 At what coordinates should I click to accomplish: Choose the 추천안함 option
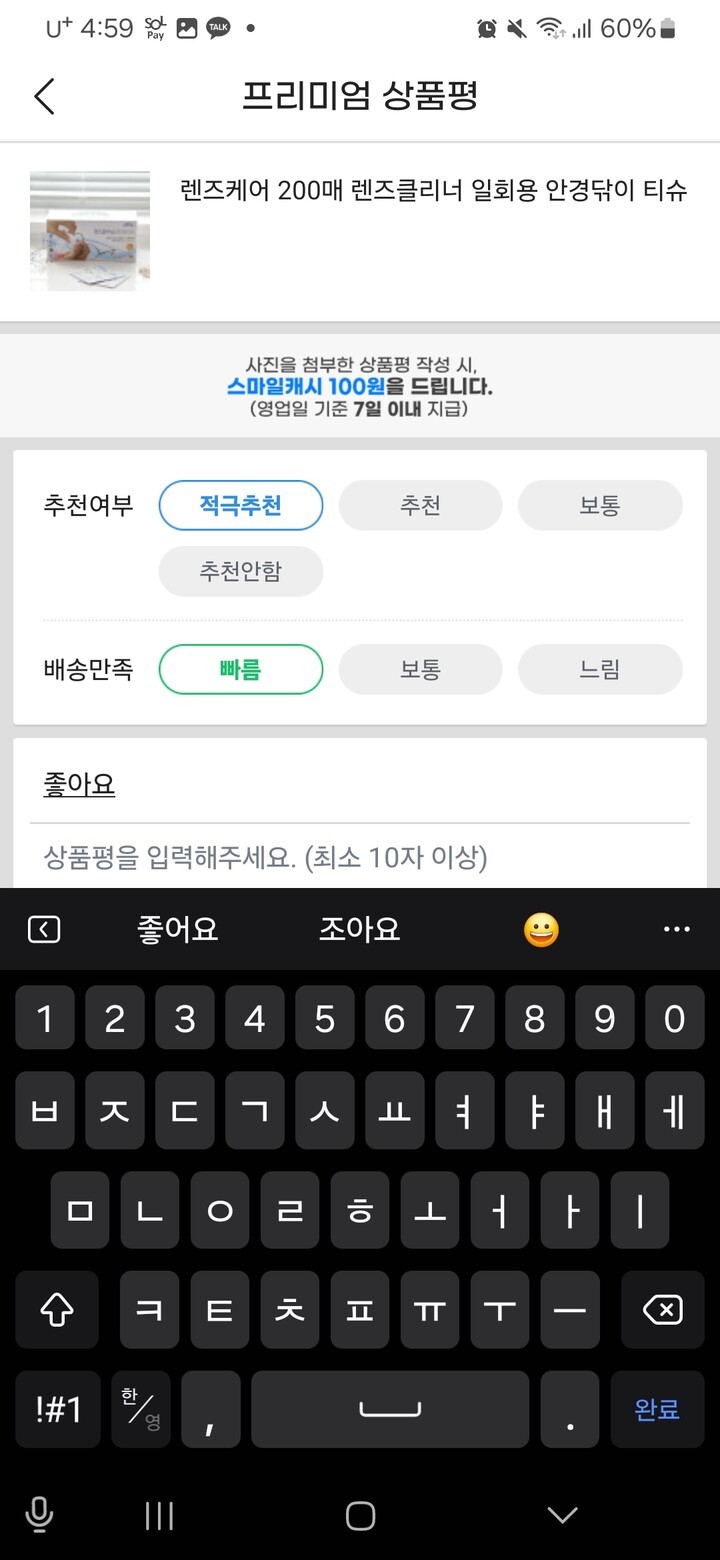pos(240,571)
